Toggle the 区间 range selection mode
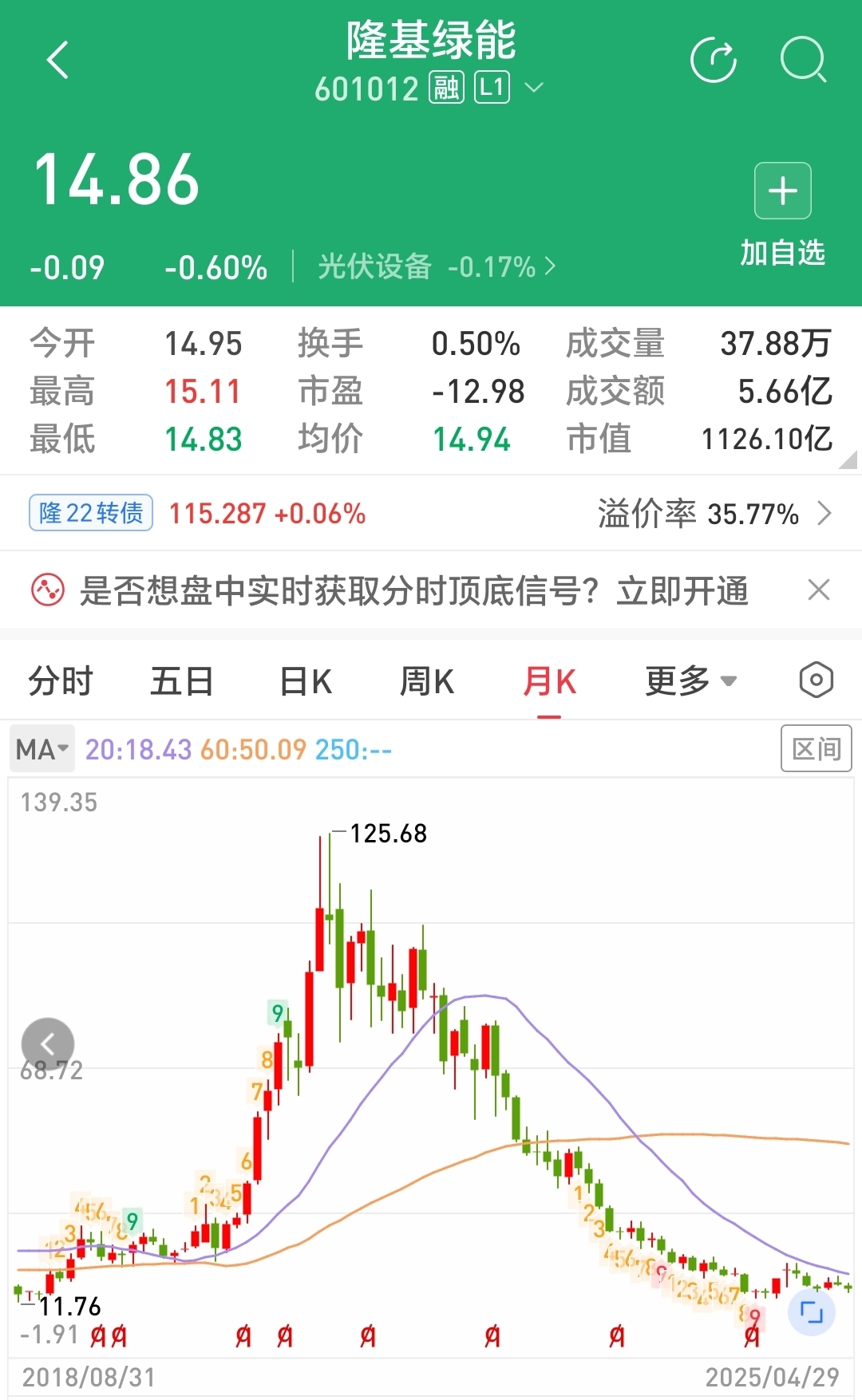 click(816, 748)
